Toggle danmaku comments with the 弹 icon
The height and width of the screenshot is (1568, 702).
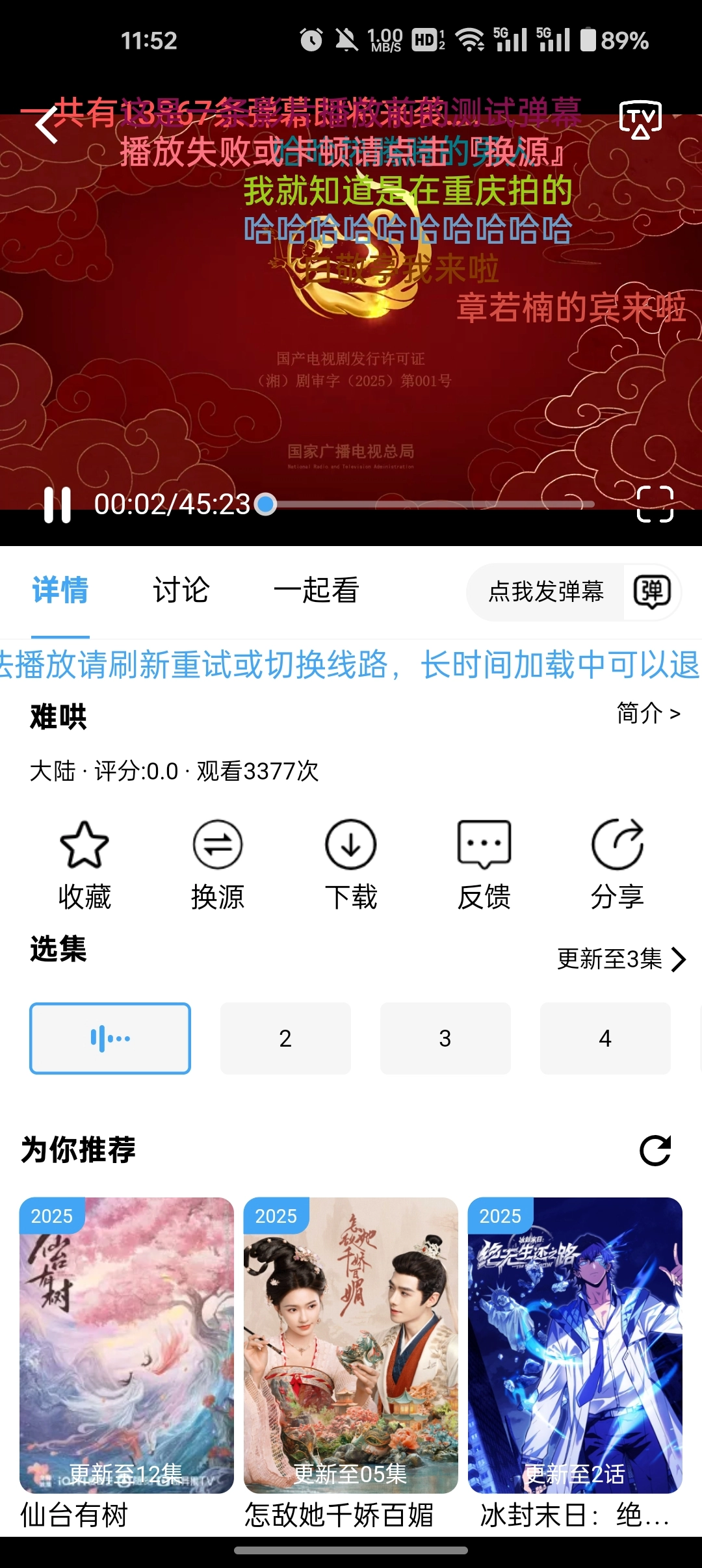pos(651,592)
